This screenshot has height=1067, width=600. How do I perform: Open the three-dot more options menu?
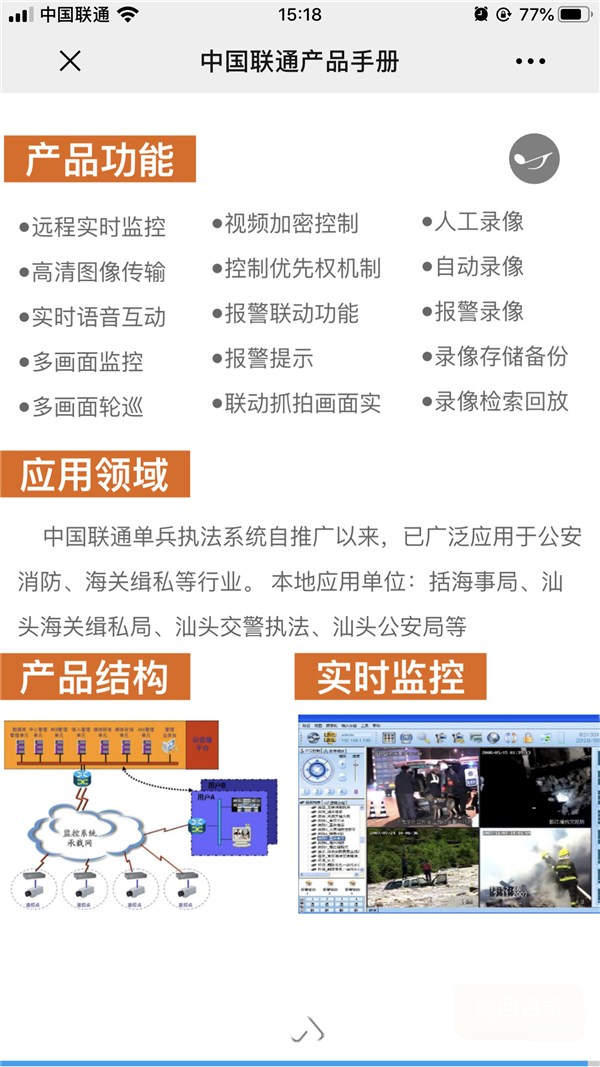pos(530,61)
